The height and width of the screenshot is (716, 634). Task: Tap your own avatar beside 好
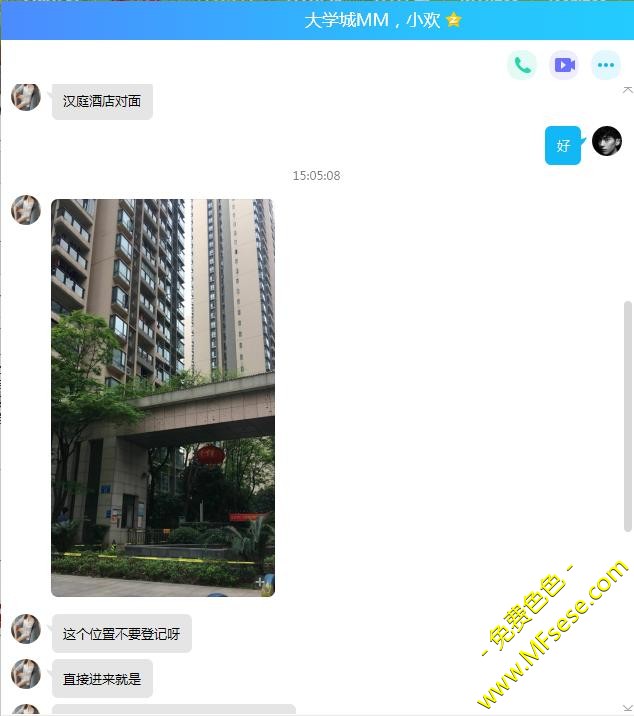pyautogui.click(x=607, y=141)
